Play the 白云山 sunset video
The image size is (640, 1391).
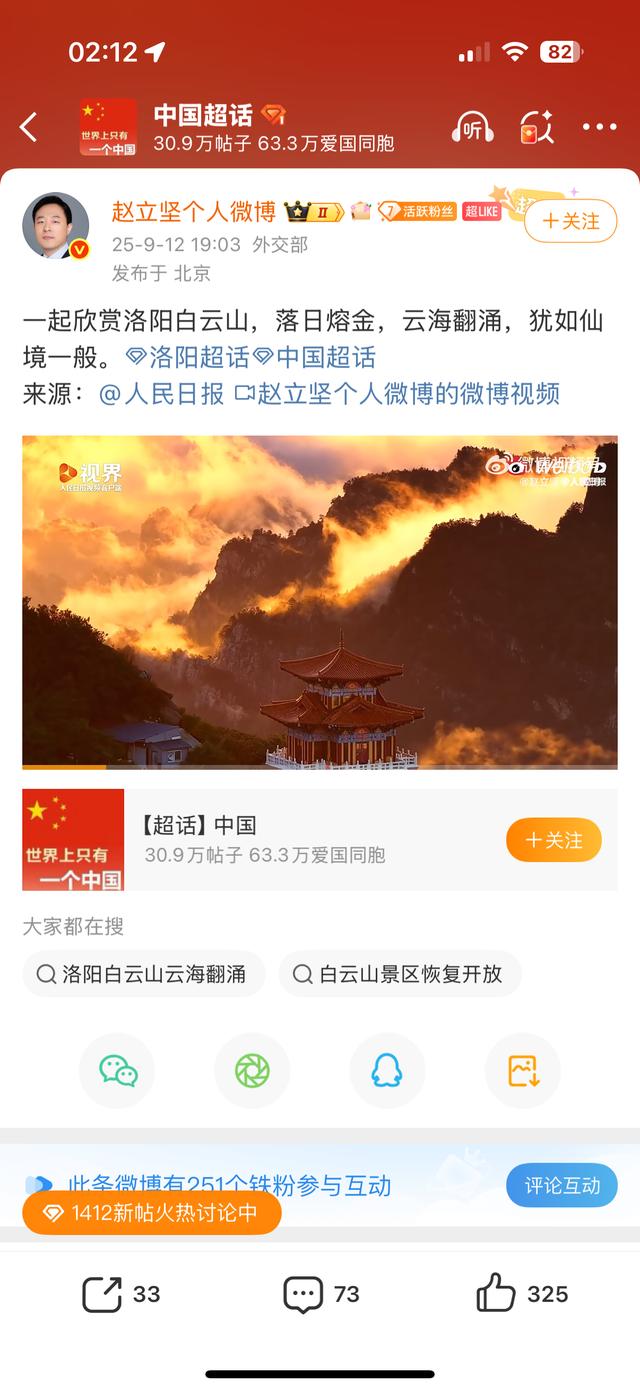(320, 602)
